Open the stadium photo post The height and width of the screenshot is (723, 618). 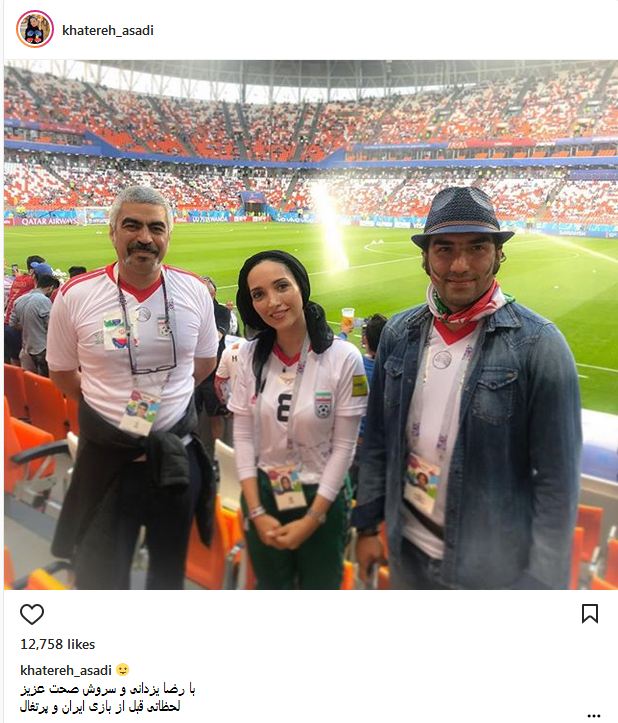coord(310,325)
